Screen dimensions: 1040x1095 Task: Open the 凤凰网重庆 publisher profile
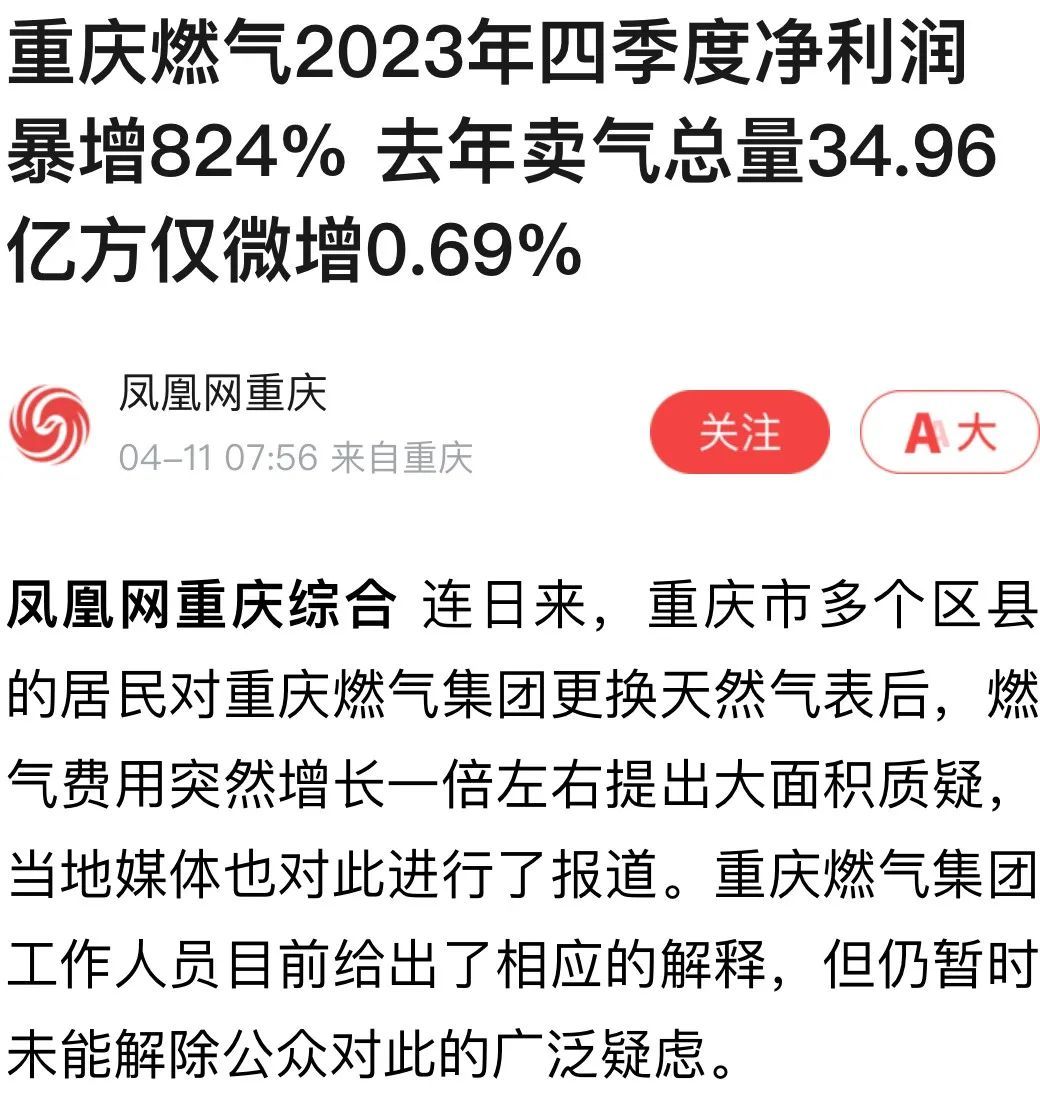[222, 395]
